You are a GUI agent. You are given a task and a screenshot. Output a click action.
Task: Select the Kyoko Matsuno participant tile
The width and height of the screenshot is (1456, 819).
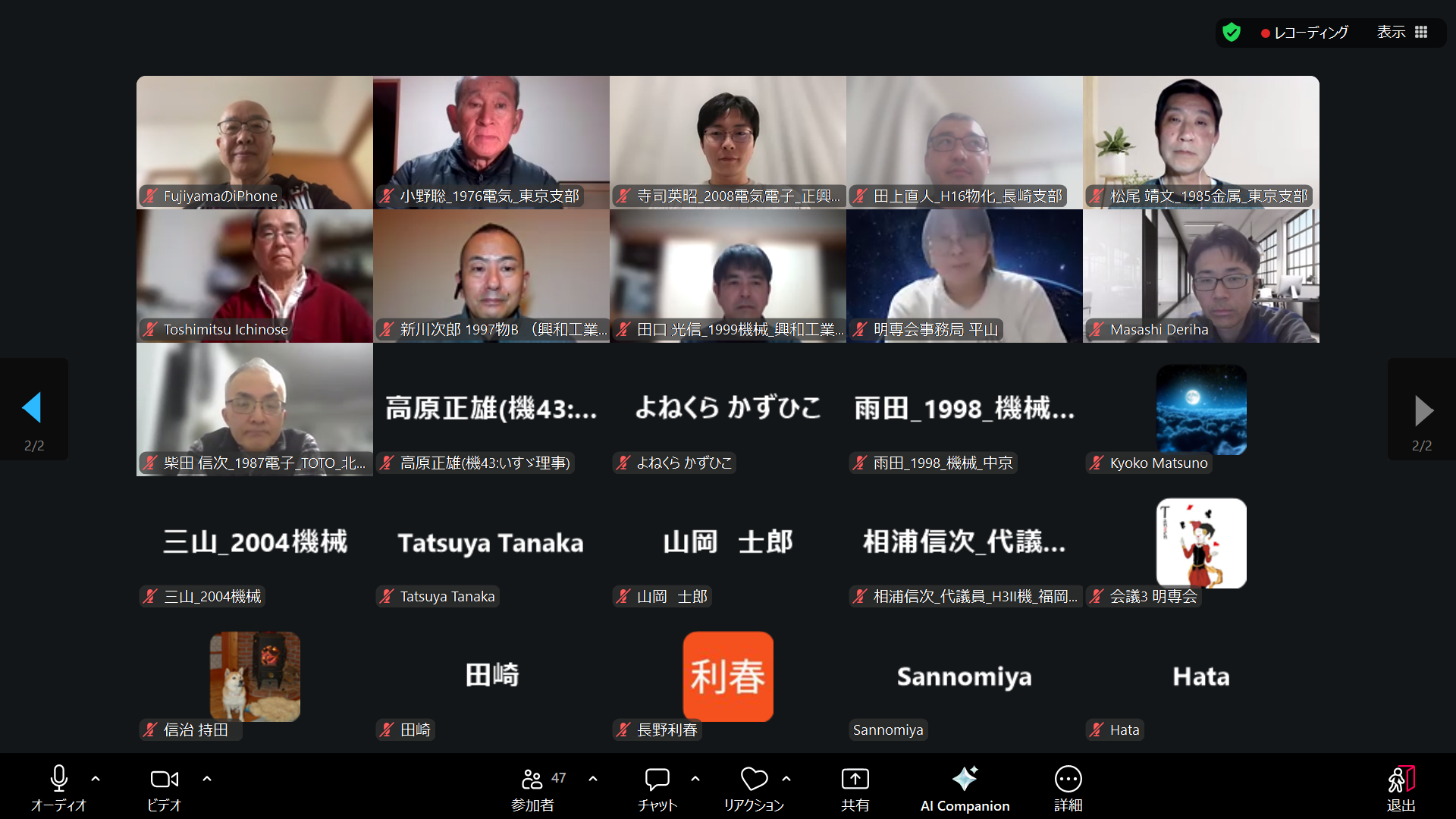tap(1200, 409)
